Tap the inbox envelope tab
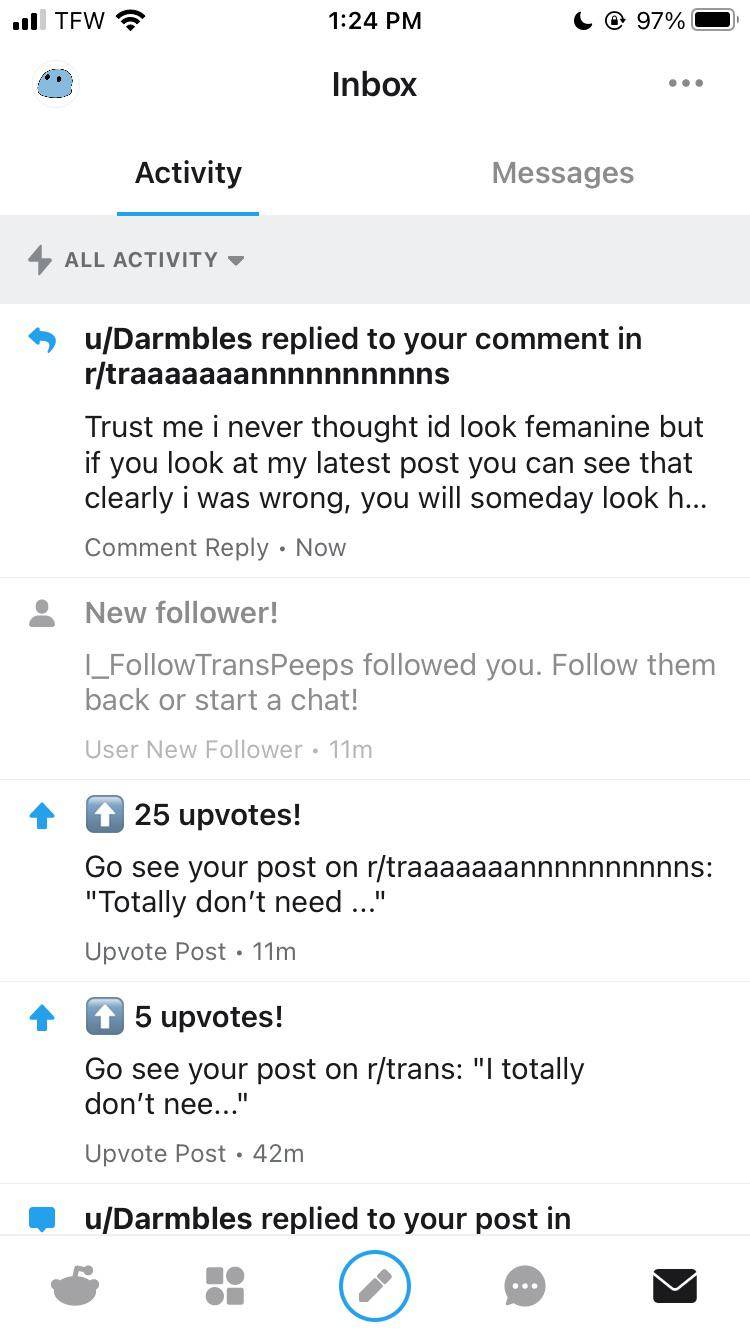750x1334 pixels. click(675, 1286)
